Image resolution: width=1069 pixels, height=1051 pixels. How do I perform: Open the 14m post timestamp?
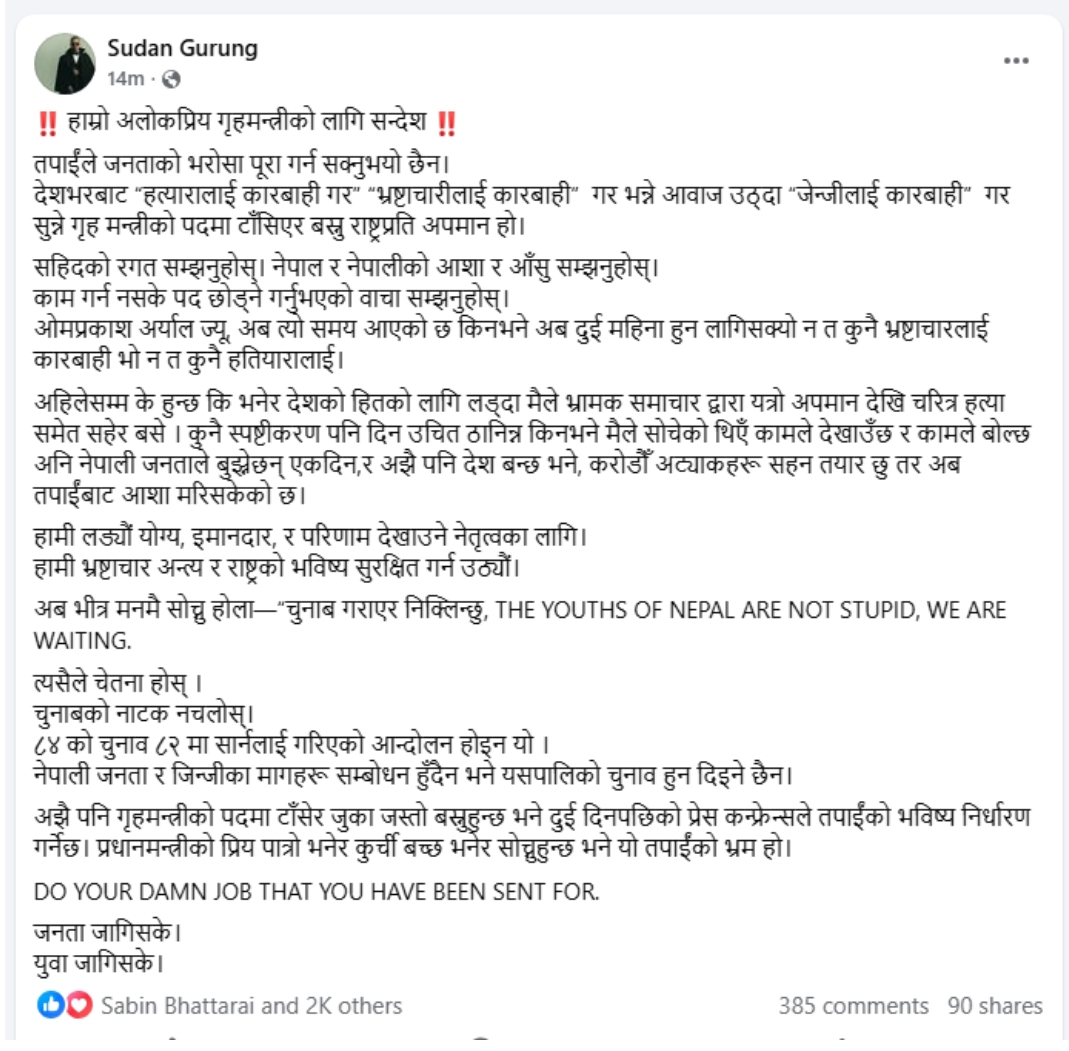point(125,79)
